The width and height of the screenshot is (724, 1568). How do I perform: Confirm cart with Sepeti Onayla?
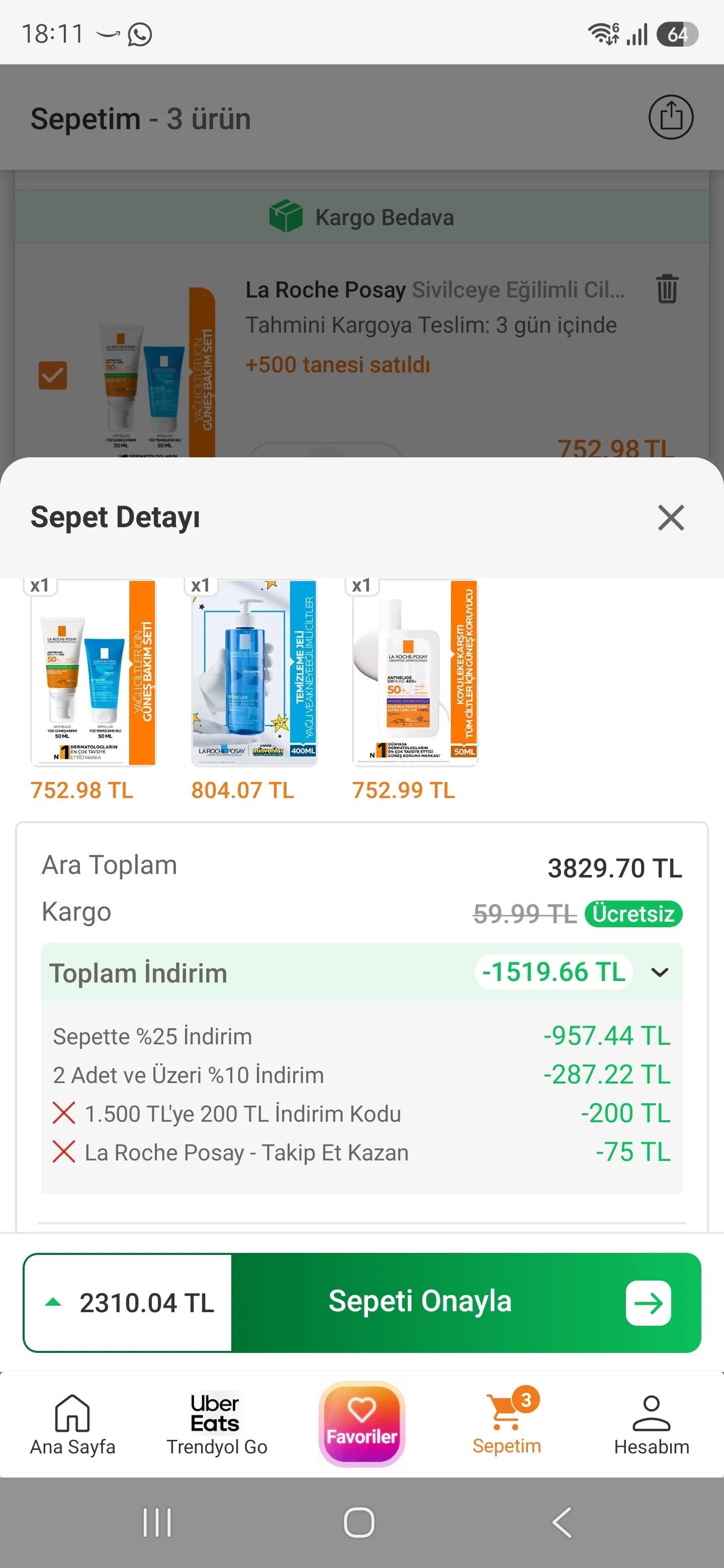[466, 1302]
